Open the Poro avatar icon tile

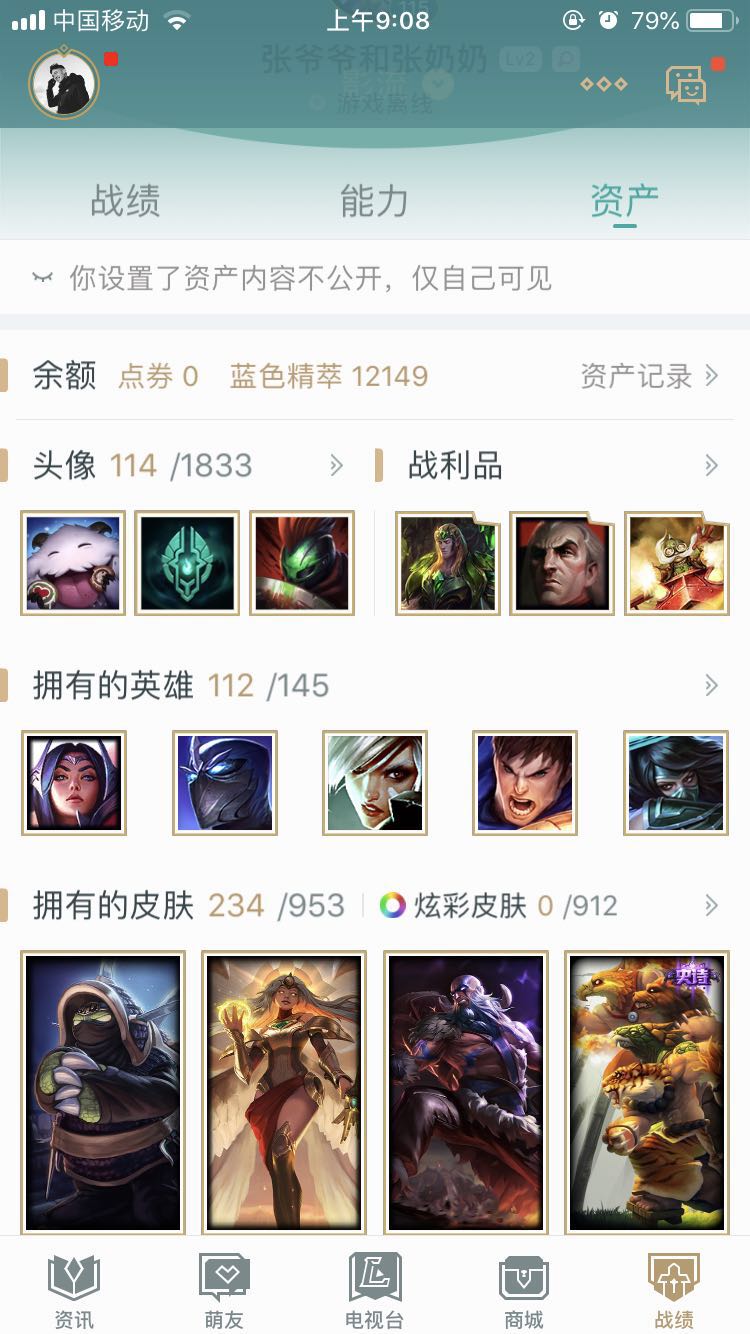73,563
